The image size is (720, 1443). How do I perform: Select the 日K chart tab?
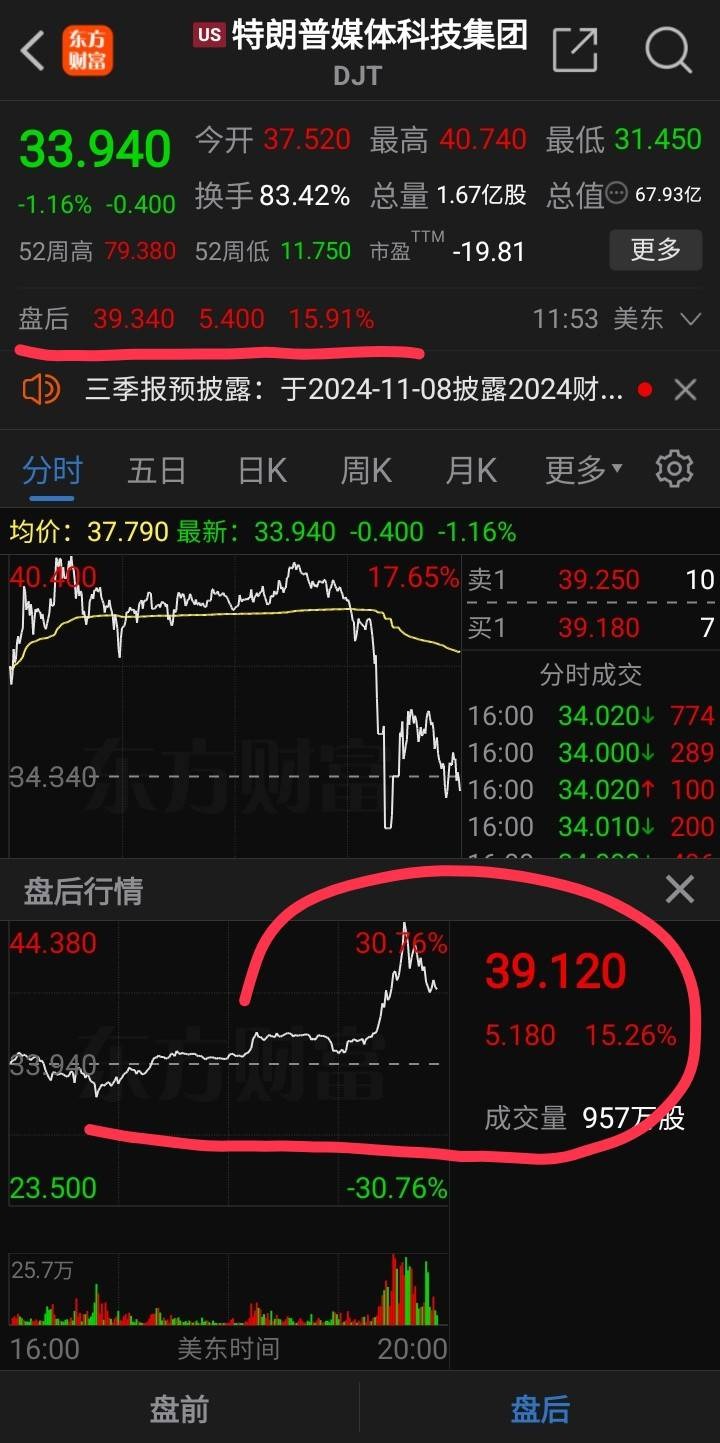pos(262,470)
